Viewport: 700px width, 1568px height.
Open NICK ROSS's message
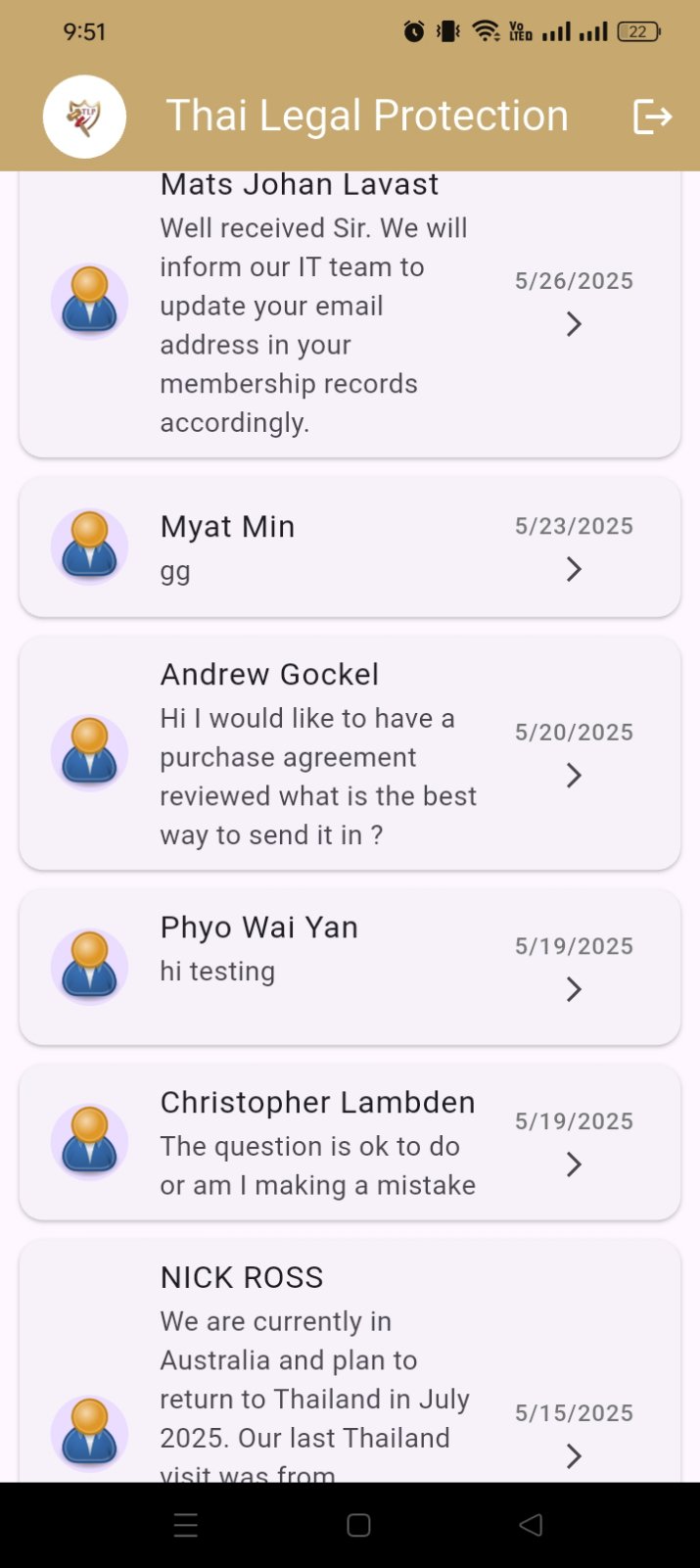[x=350, y=1371]
